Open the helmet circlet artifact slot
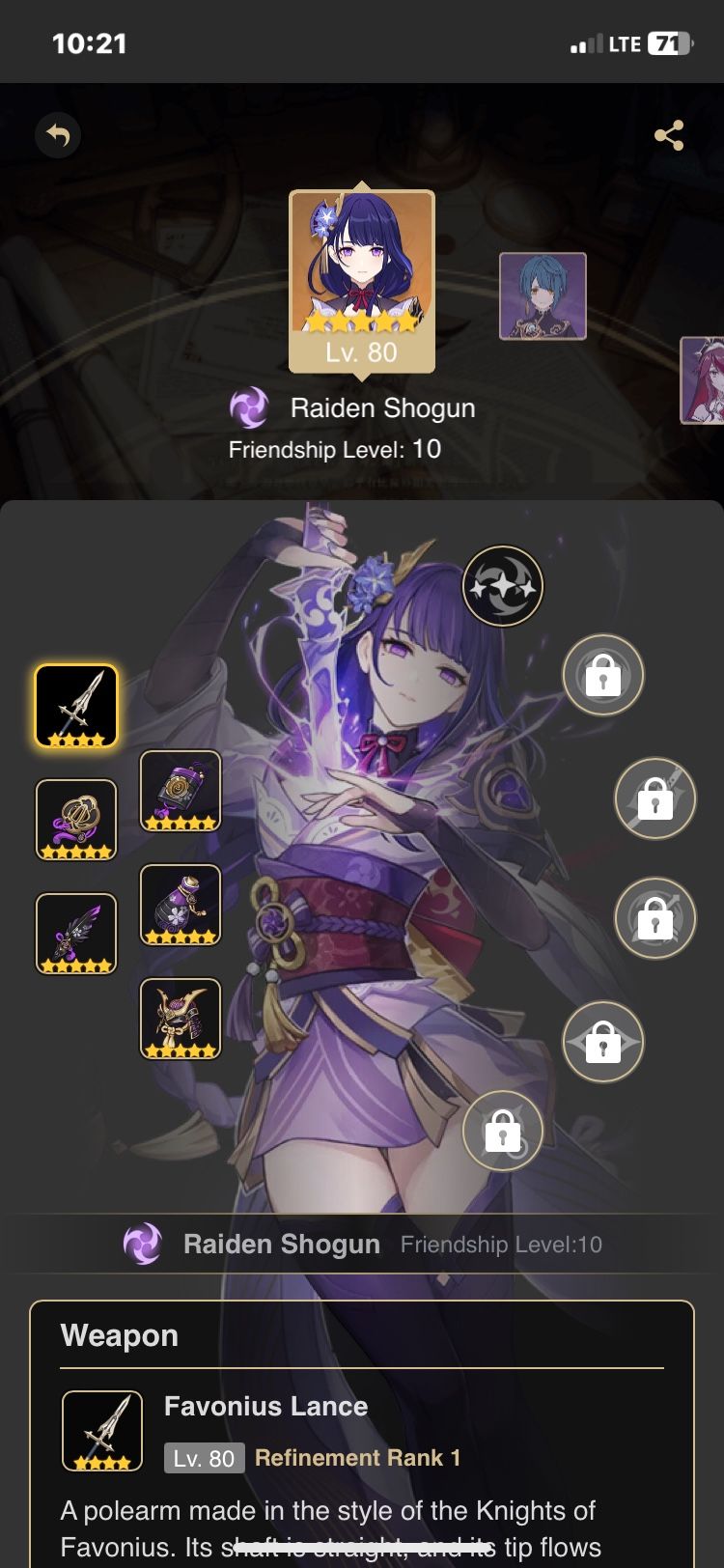The image size is (724, 1568). 181,1019
